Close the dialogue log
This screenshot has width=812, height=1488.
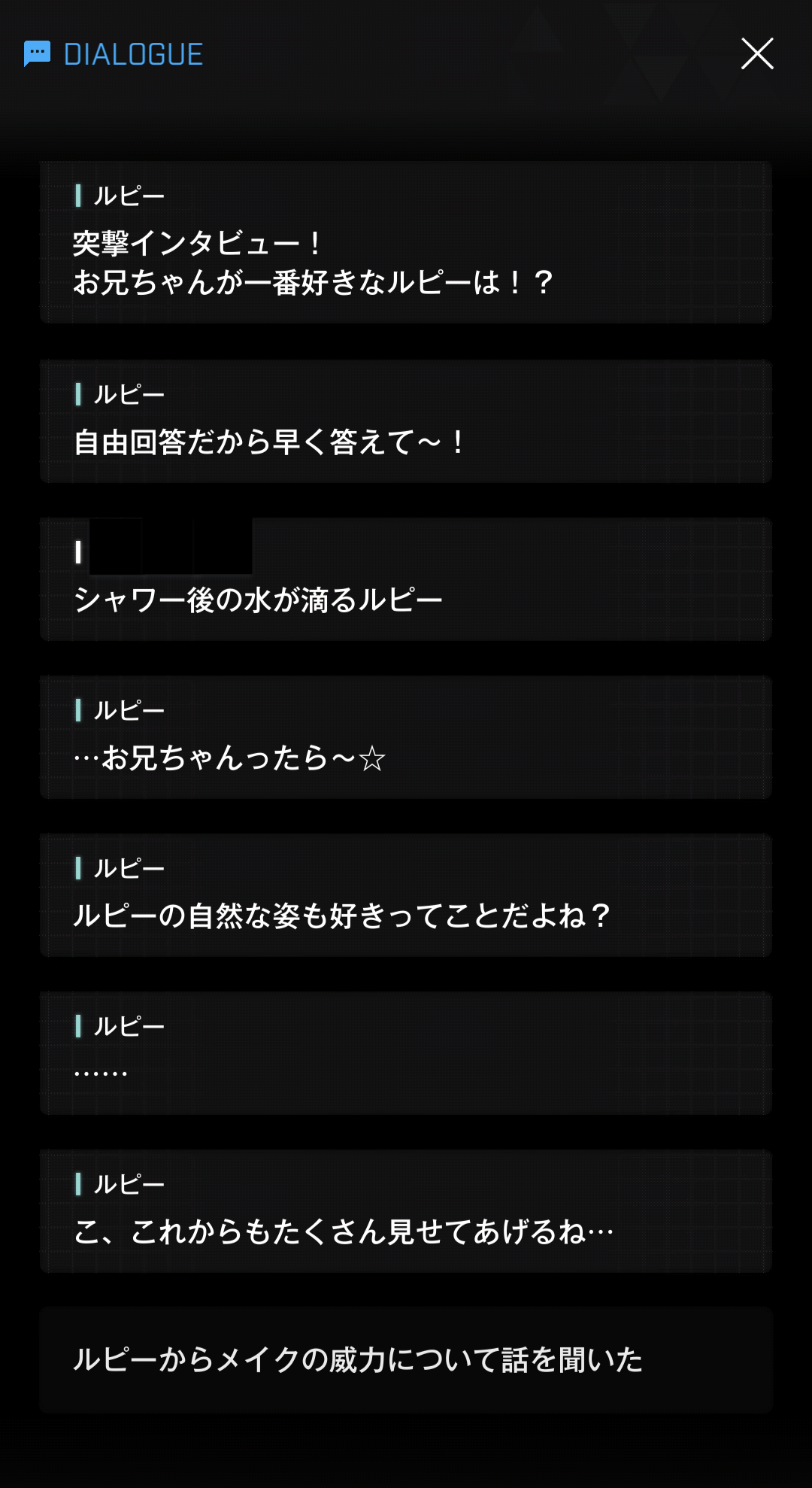tap(757, 53)
